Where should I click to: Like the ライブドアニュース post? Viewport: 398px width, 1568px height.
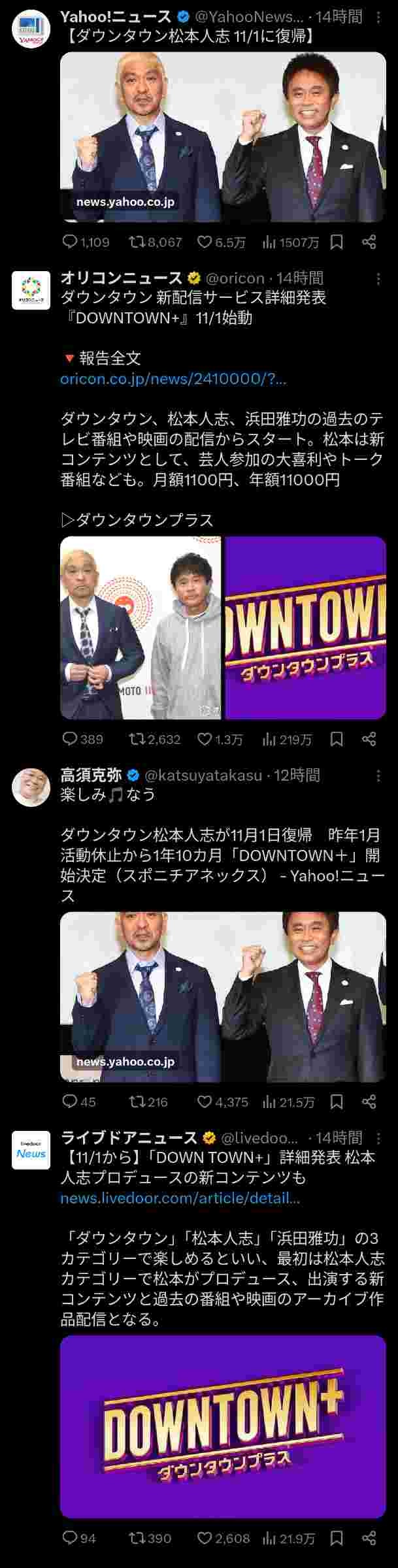(x=205, y=1538)
